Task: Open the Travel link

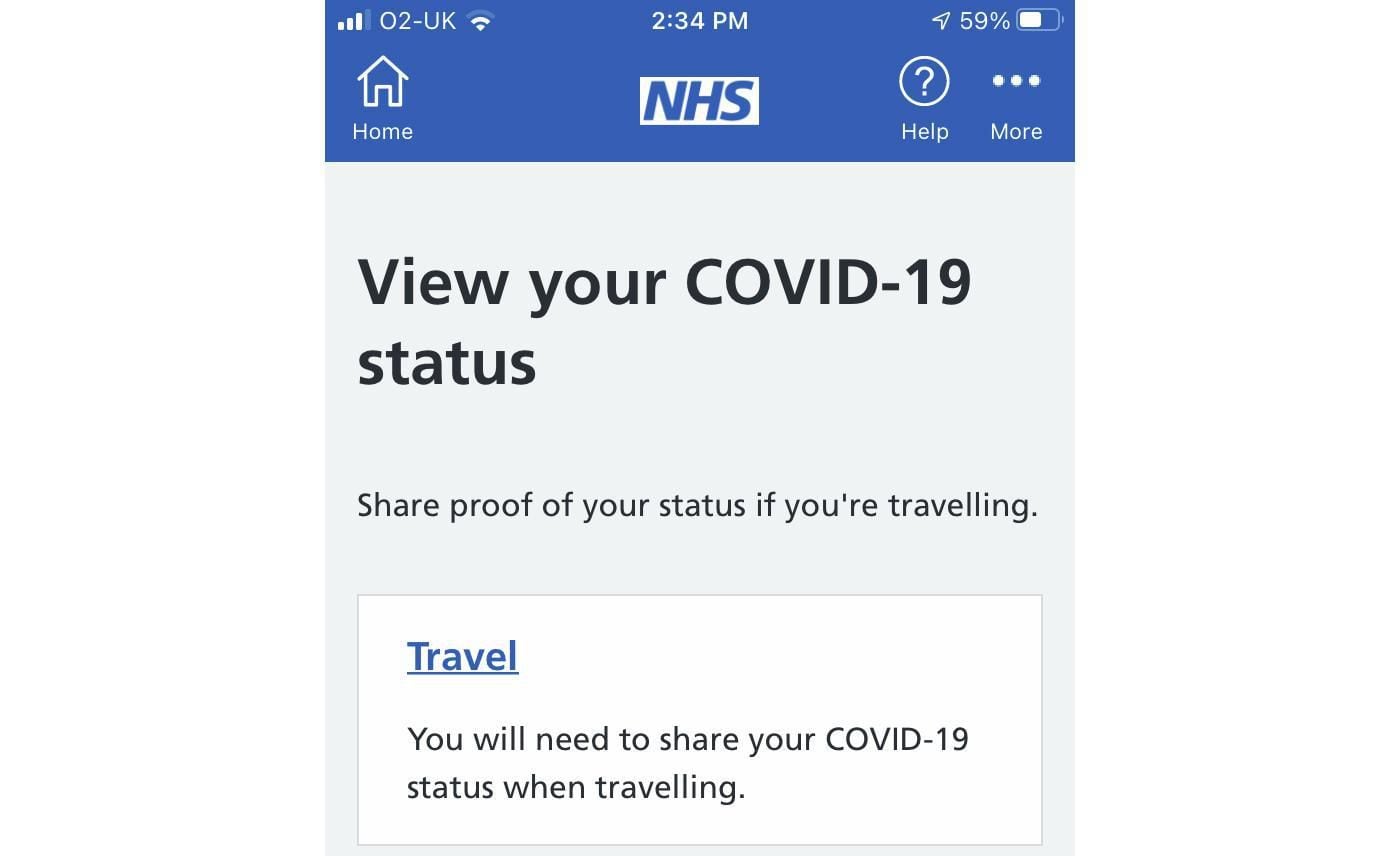Action: point(462,657)
